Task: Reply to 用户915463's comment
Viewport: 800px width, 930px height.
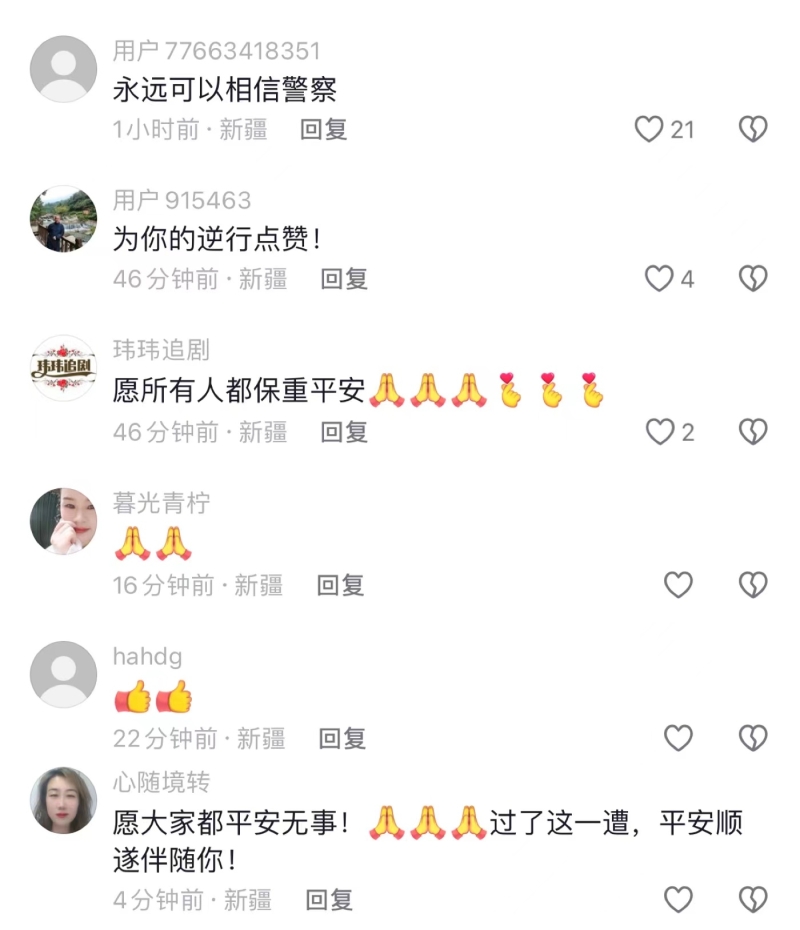Action: pyautogui.click(x=343, y=279)
